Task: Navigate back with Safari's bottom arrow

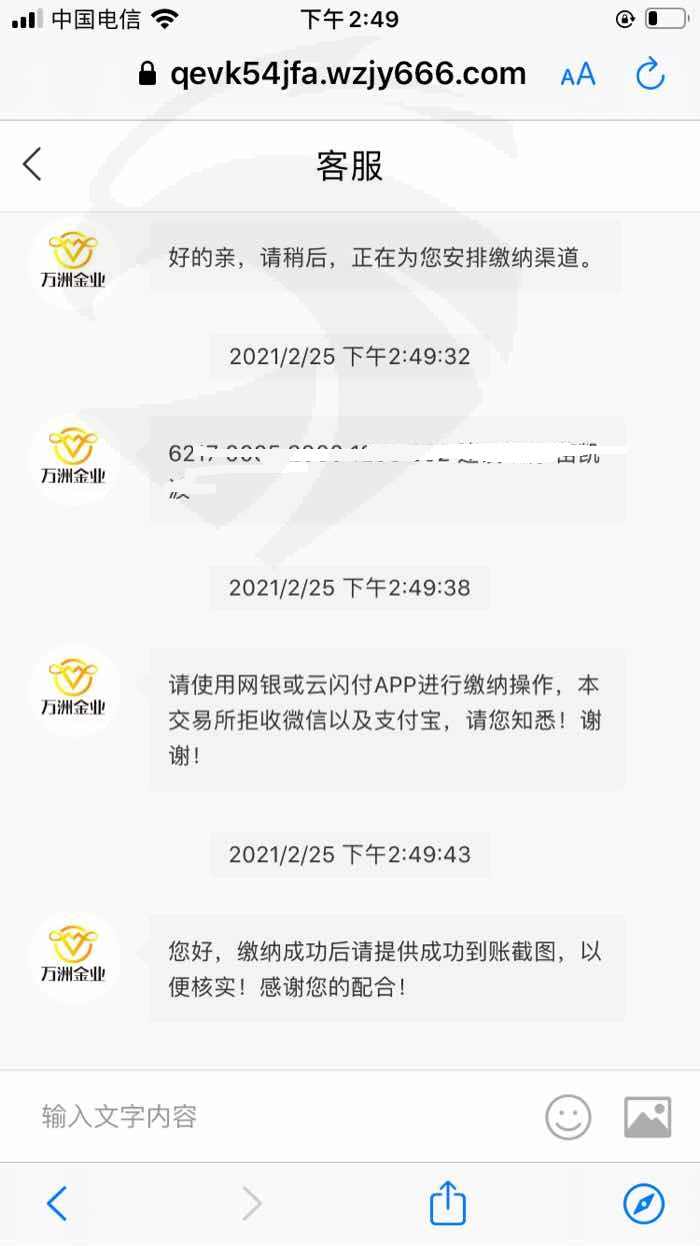Action: pos(57,1203)
